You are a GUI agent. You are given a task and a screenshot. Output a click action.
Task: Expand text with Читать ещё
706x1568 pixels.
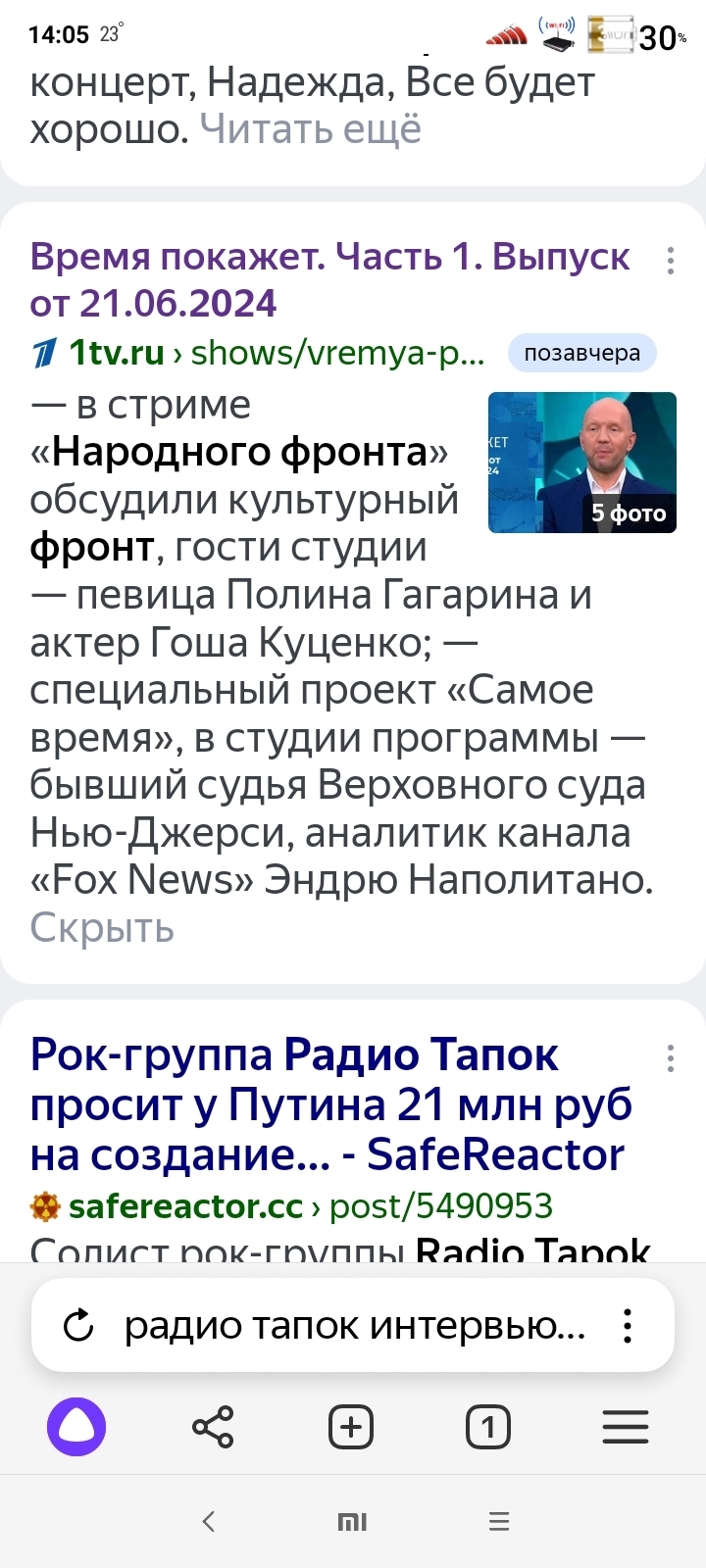pyautogui.click(x=311, y=129)
